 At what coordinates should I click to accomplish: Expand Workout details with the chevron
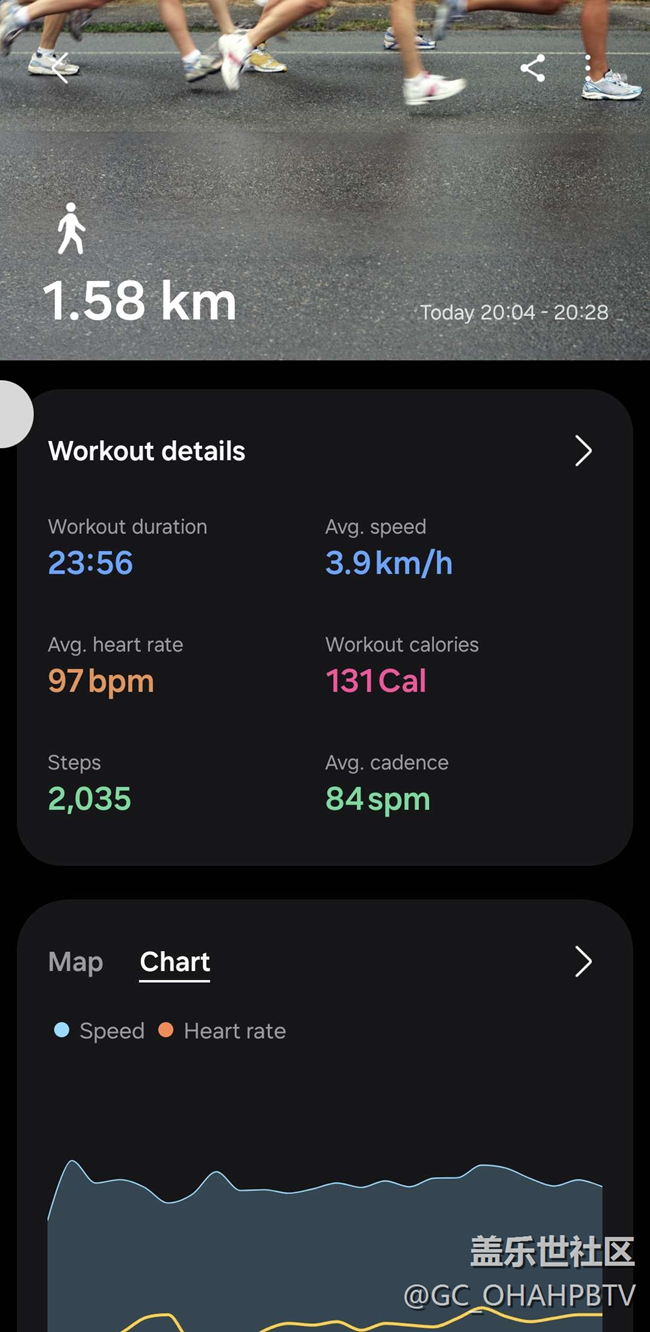(584, 451)
